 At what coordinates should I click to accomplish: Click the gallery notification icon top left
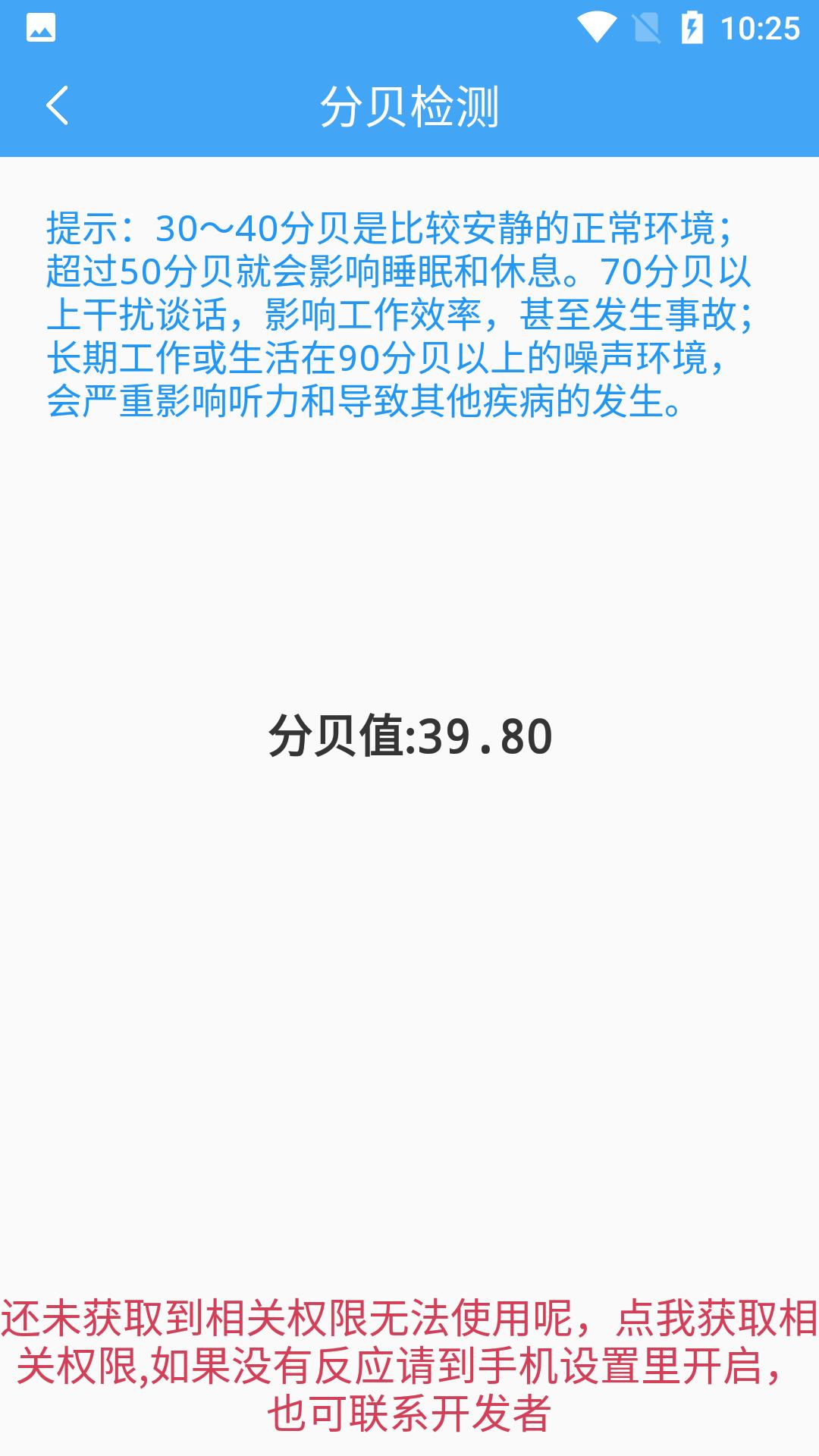click(x=42, y=28)
